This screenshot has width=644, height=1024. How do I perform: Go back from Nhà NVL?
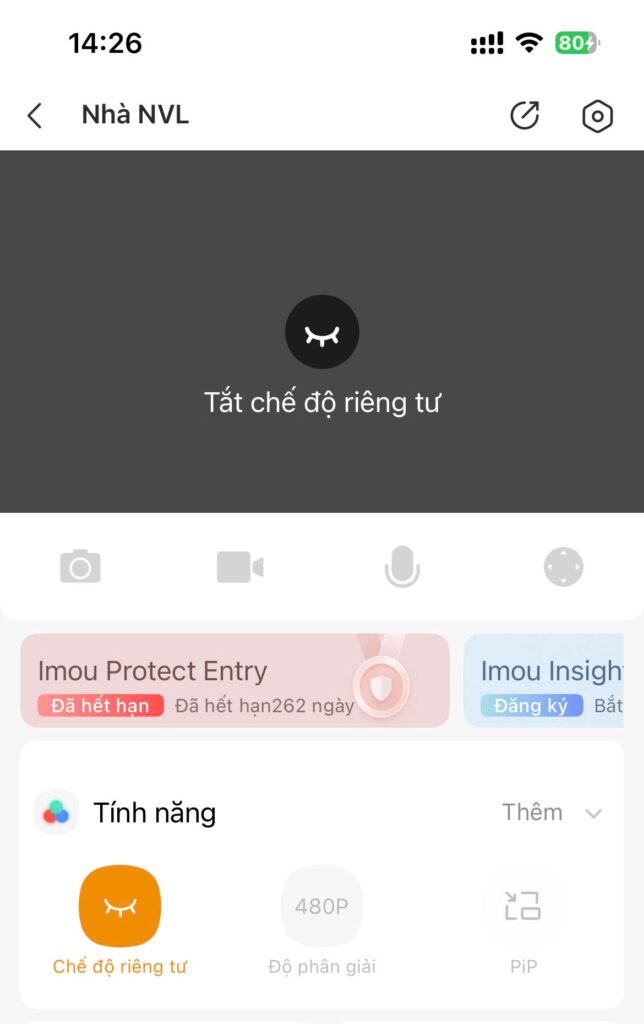[x=35, y=116]
